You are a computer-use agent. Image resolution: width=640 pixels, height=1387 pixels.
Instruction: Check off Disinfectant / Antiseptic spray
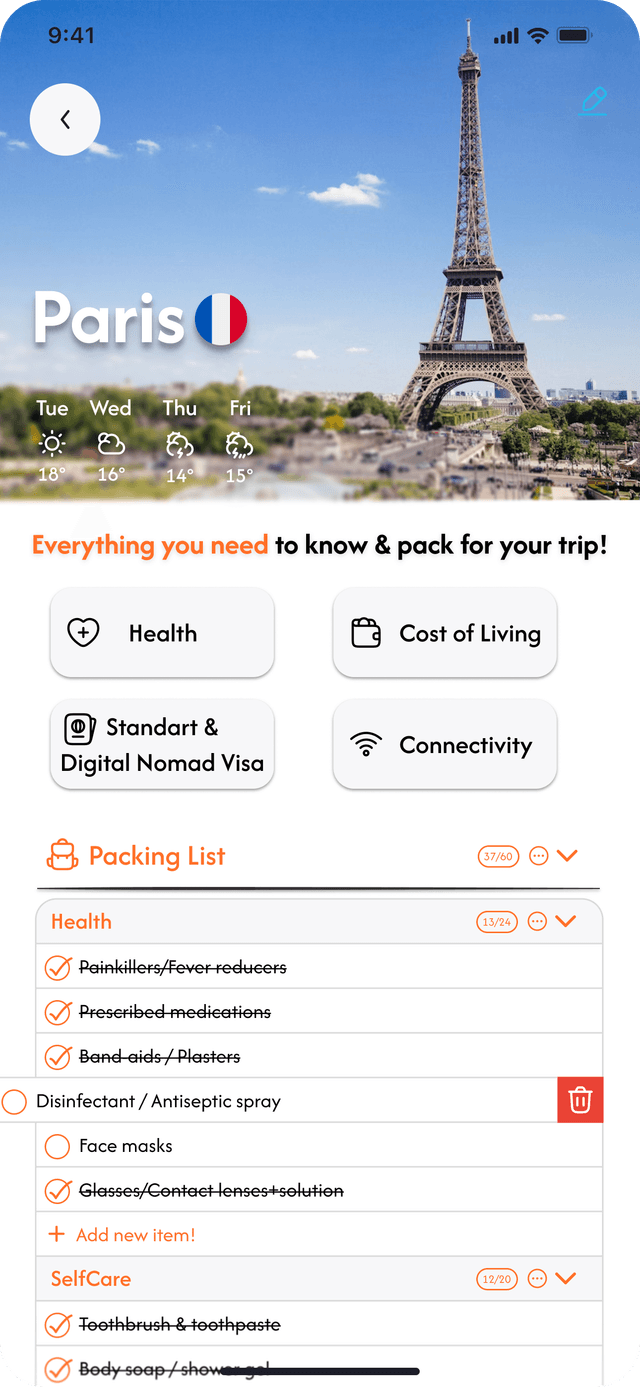pos(15,1102)
